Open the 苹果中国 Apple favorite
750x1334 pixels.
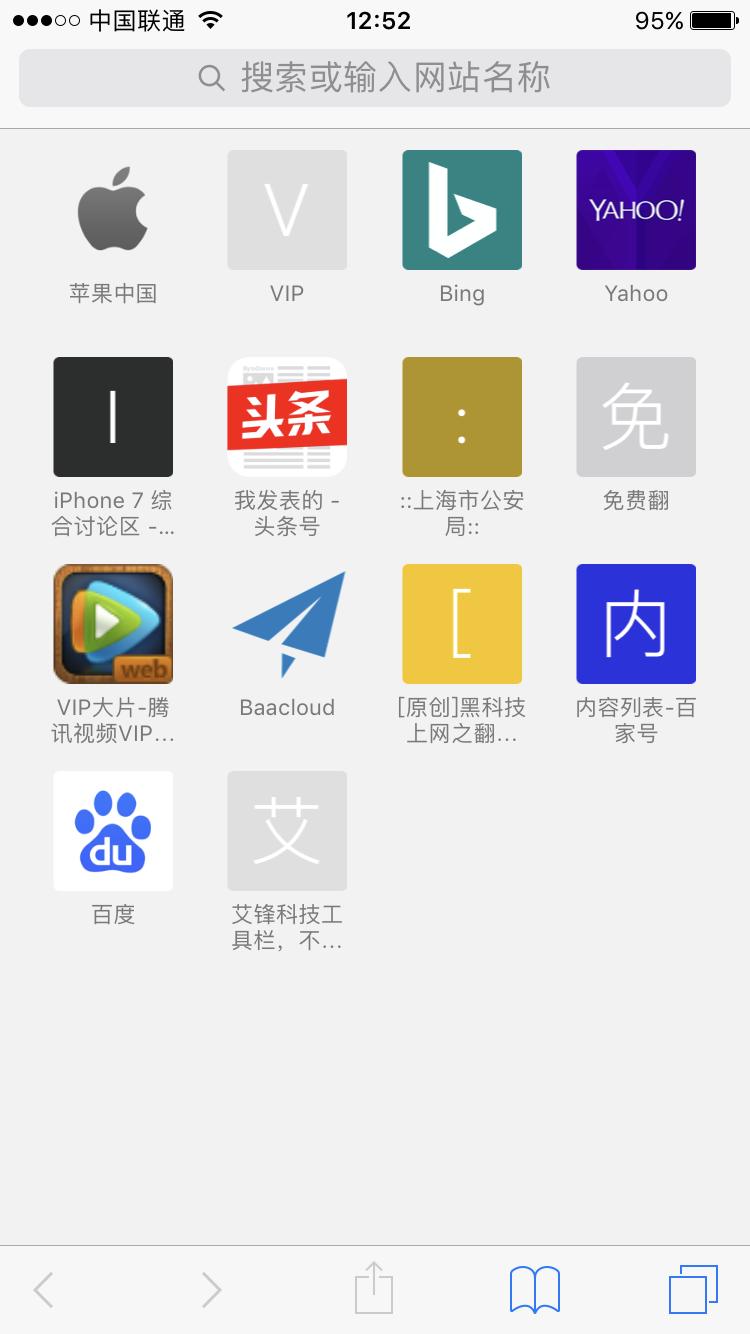(x=112, y=210)
